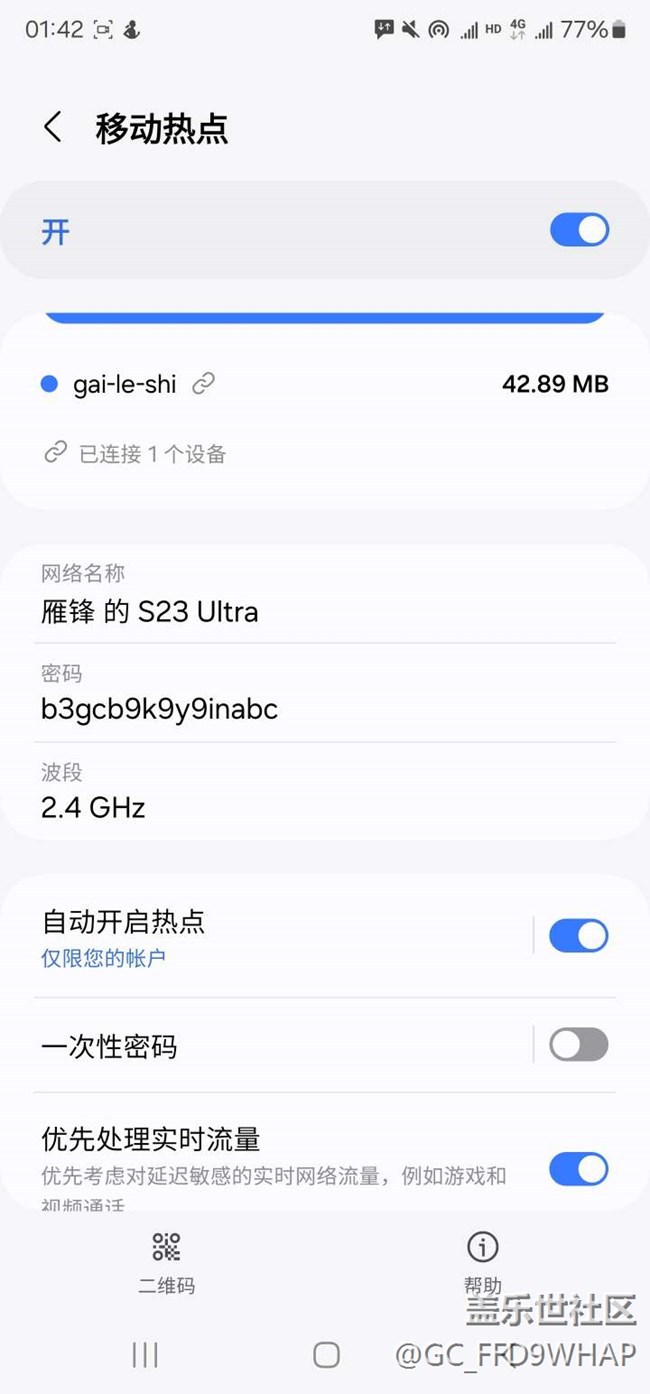The image size is (650, 1394).
Task: Show the hotspot 二维码
Action: [166, 1261]
